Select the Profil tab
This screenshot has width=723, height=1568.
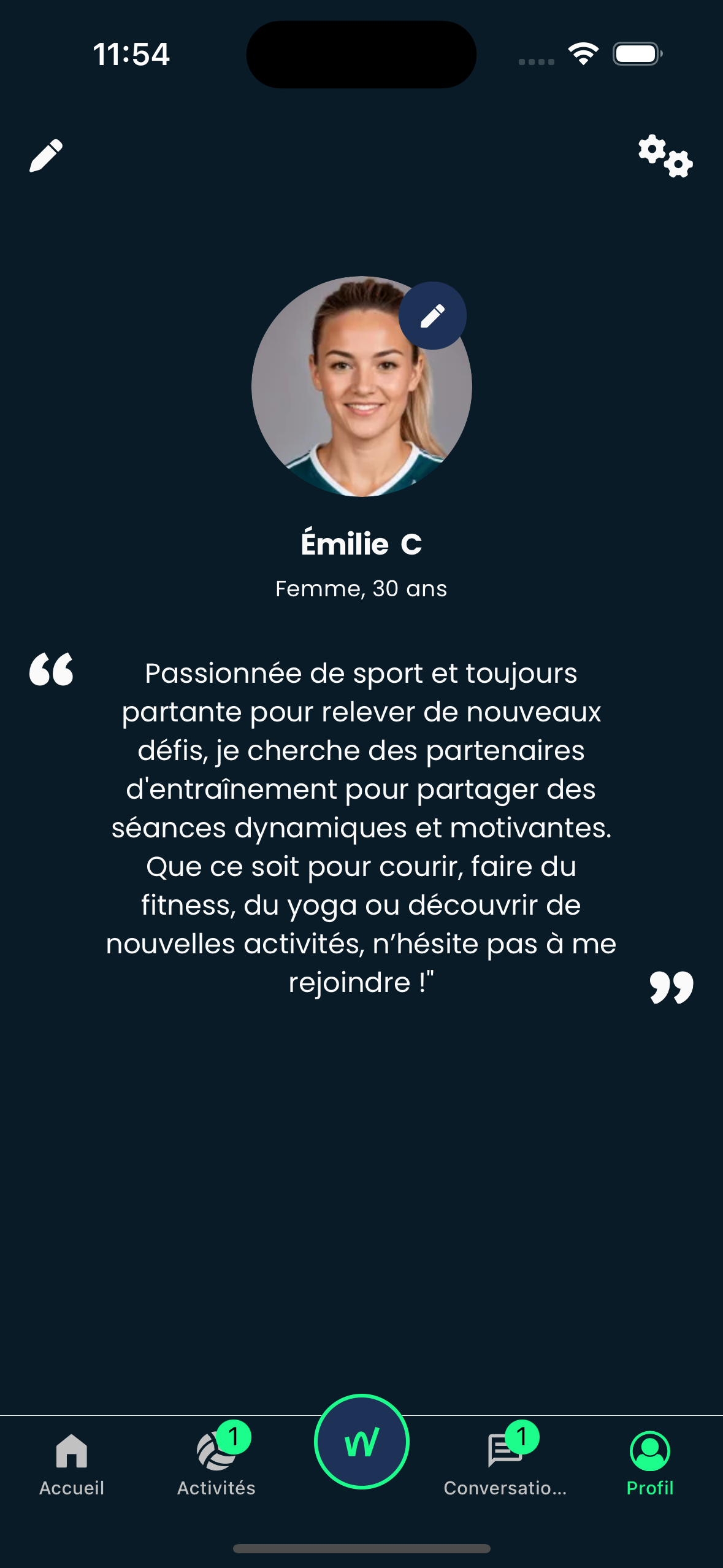point(649,1464)
